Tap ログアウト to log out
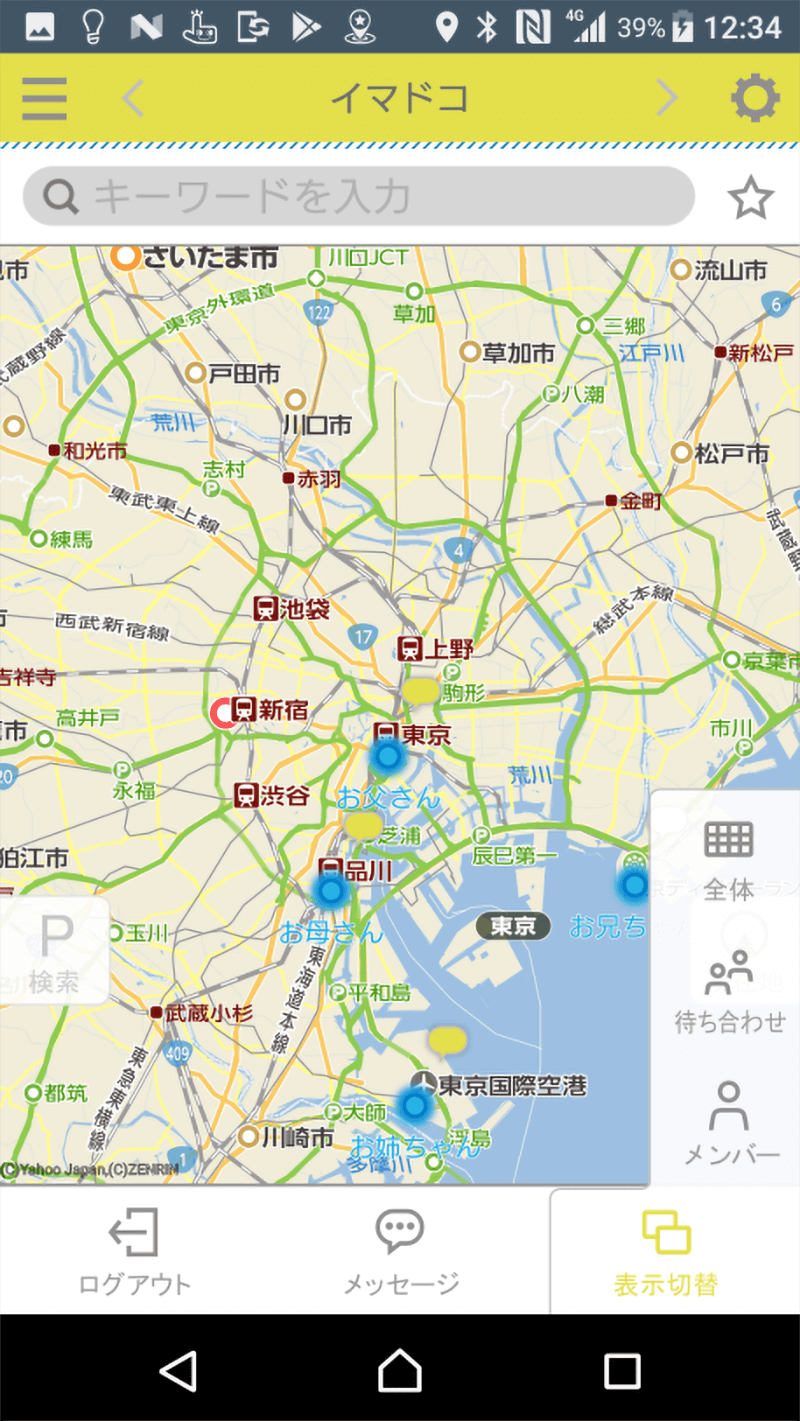The height and width of the screenshot is (1421, 800). tap(135, 1252)
